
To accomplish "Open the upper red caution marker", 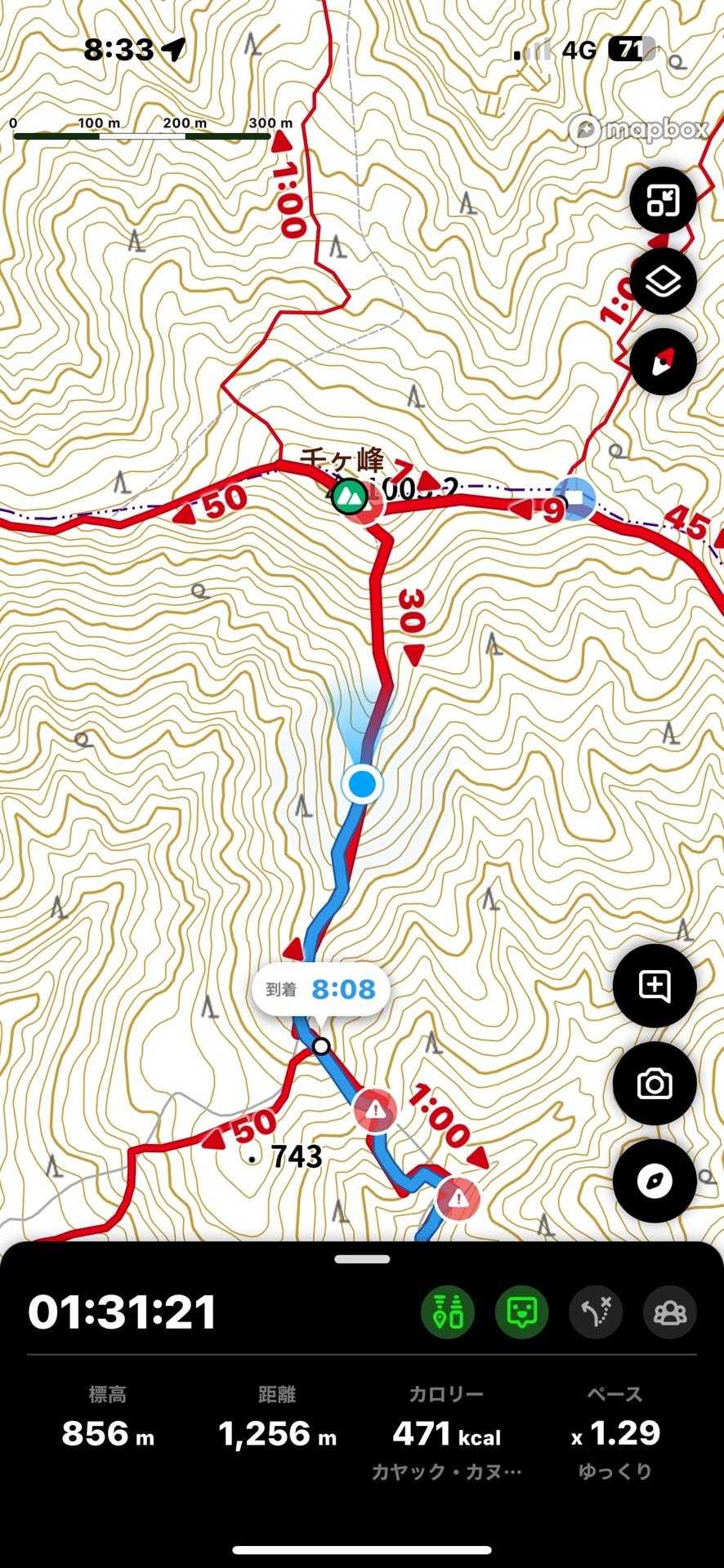I will (x=375, y=1109).
